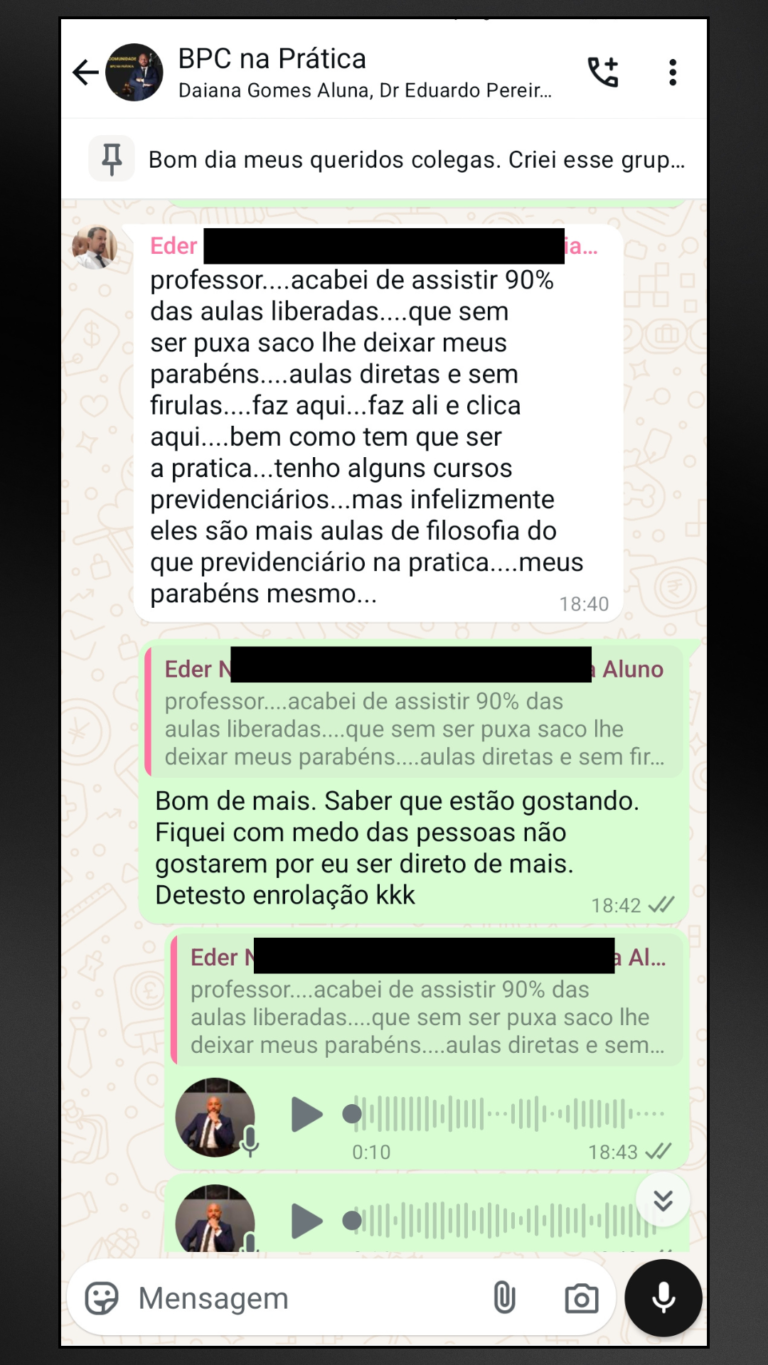View the profile photo beside Eder's message
This screenshot has height=1365, width=768.
point(95,247)
